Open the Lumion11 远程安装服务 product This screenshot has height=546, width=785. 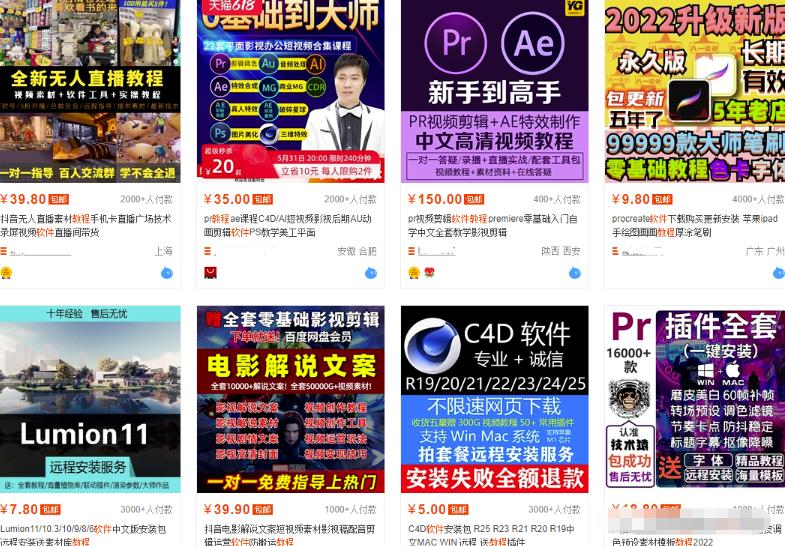(x=90, y=400)
